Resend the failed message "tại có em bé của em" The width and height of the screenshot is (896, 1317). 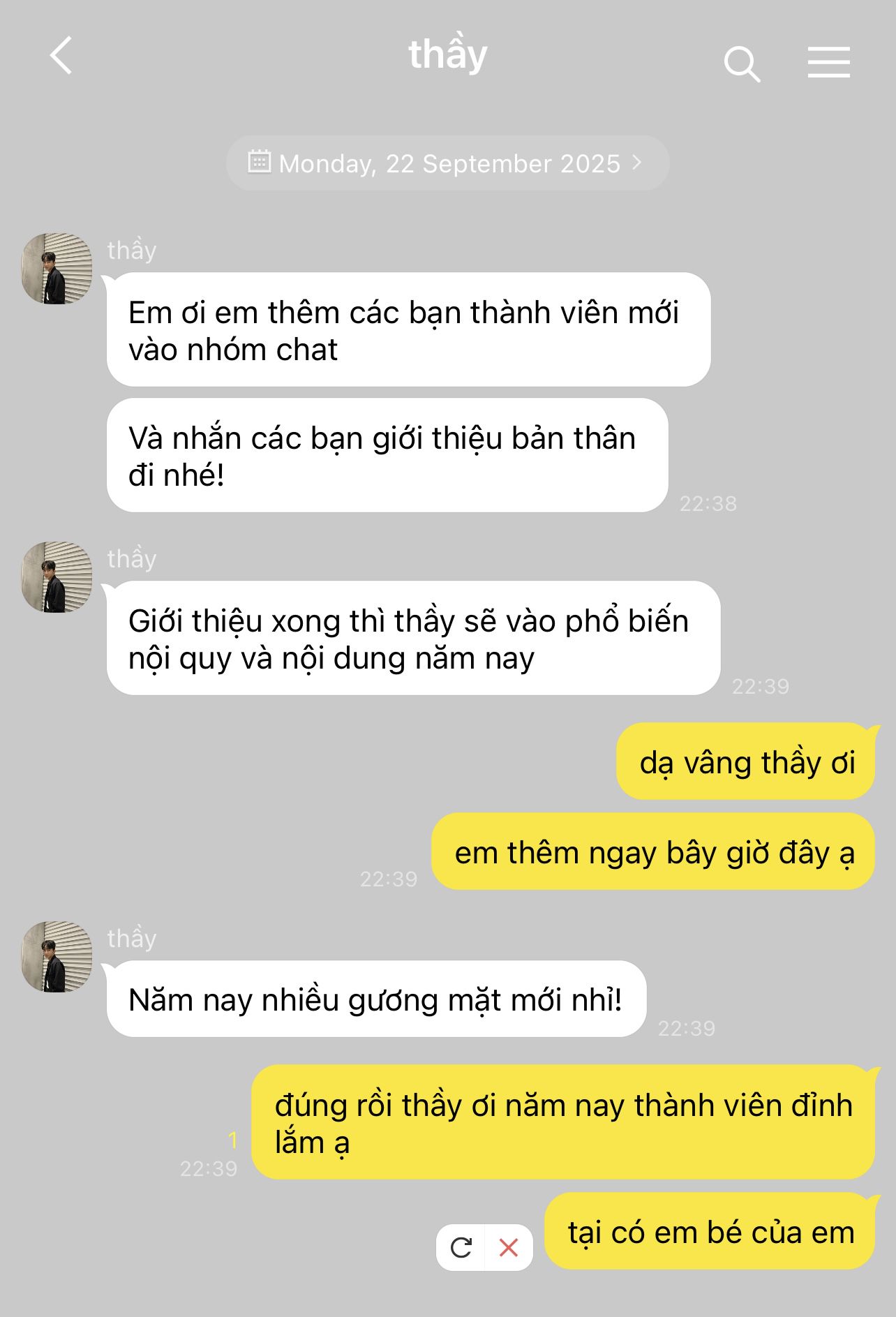pos(461,1247)
